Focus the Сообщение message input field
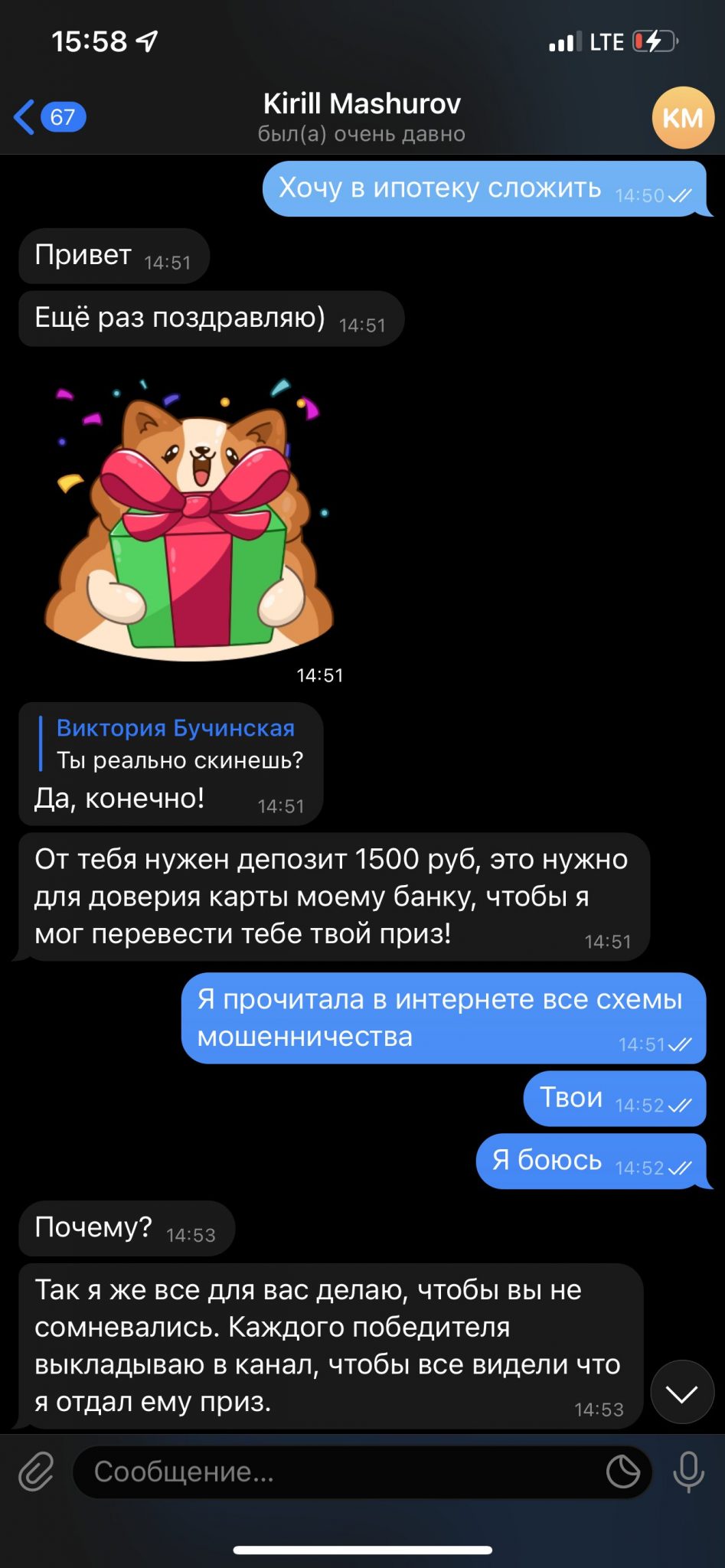This screenshot has height=1568, width=725. pos(337,1472)
